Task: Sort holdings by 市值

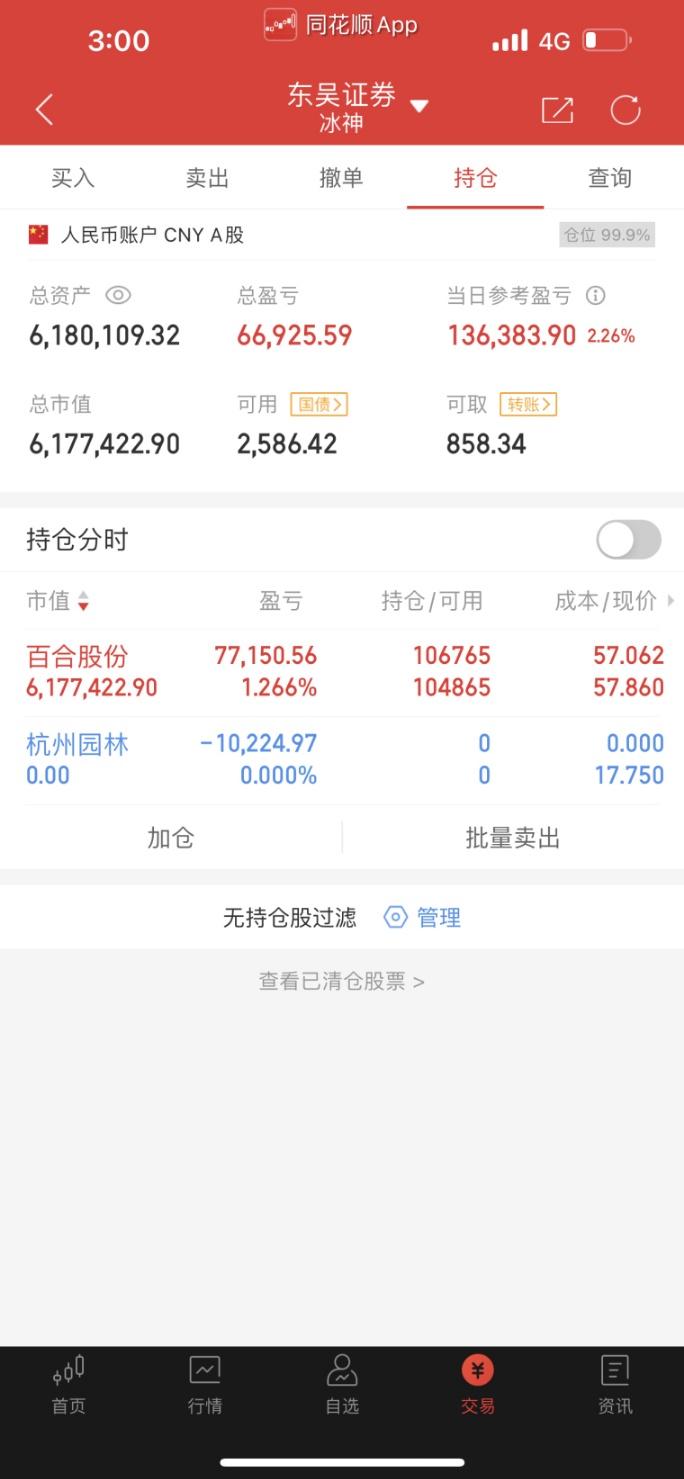Action: [x=57, y=601]
